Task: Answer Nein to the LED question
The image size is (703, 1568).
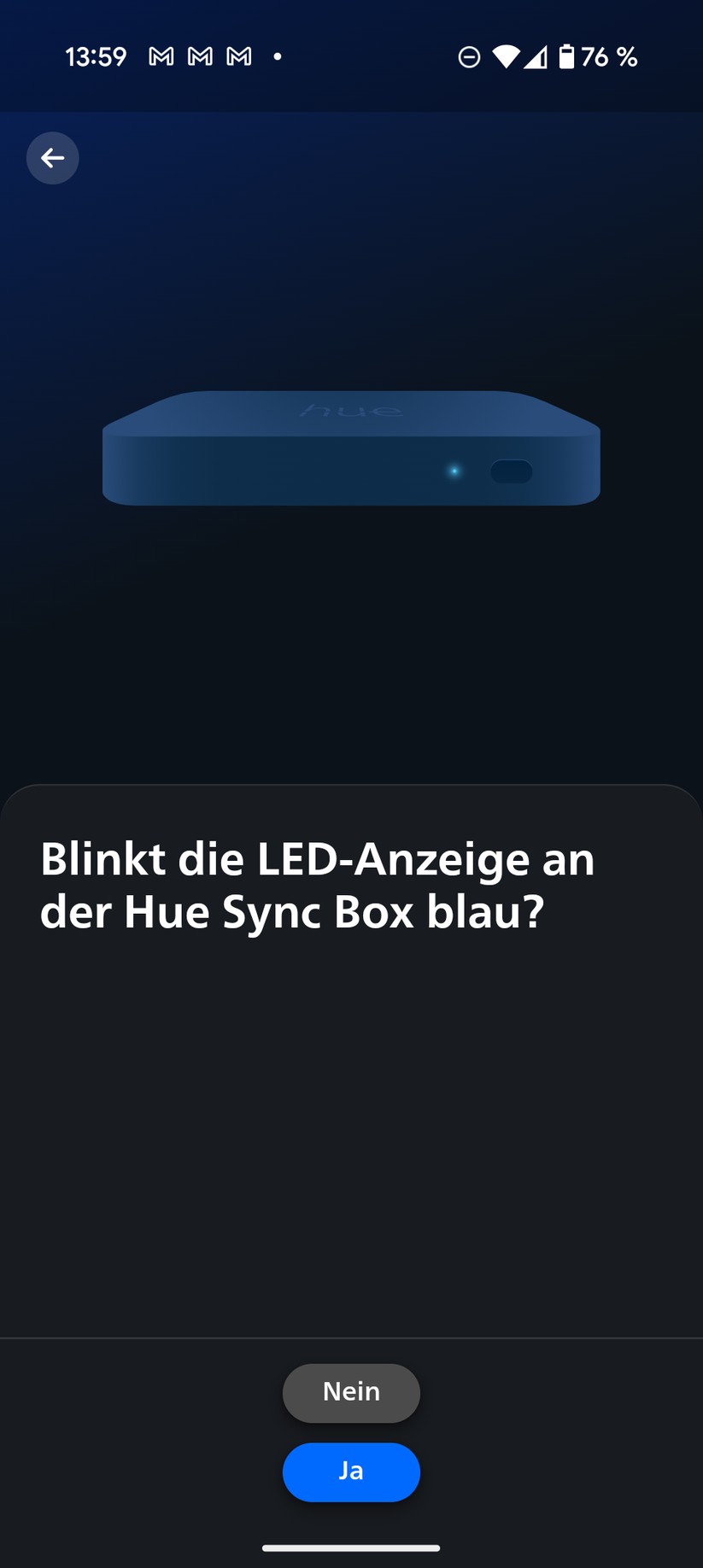Action: tap(351, 1393)
